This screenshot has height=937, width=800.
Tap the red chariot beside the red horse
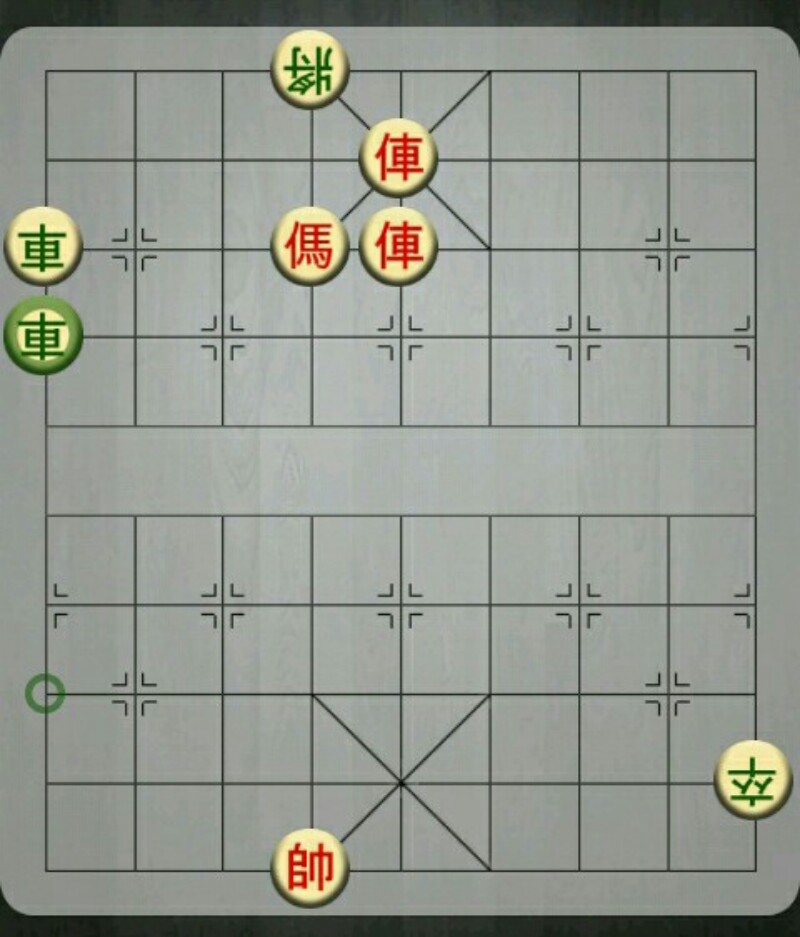(x=399, y=246)
